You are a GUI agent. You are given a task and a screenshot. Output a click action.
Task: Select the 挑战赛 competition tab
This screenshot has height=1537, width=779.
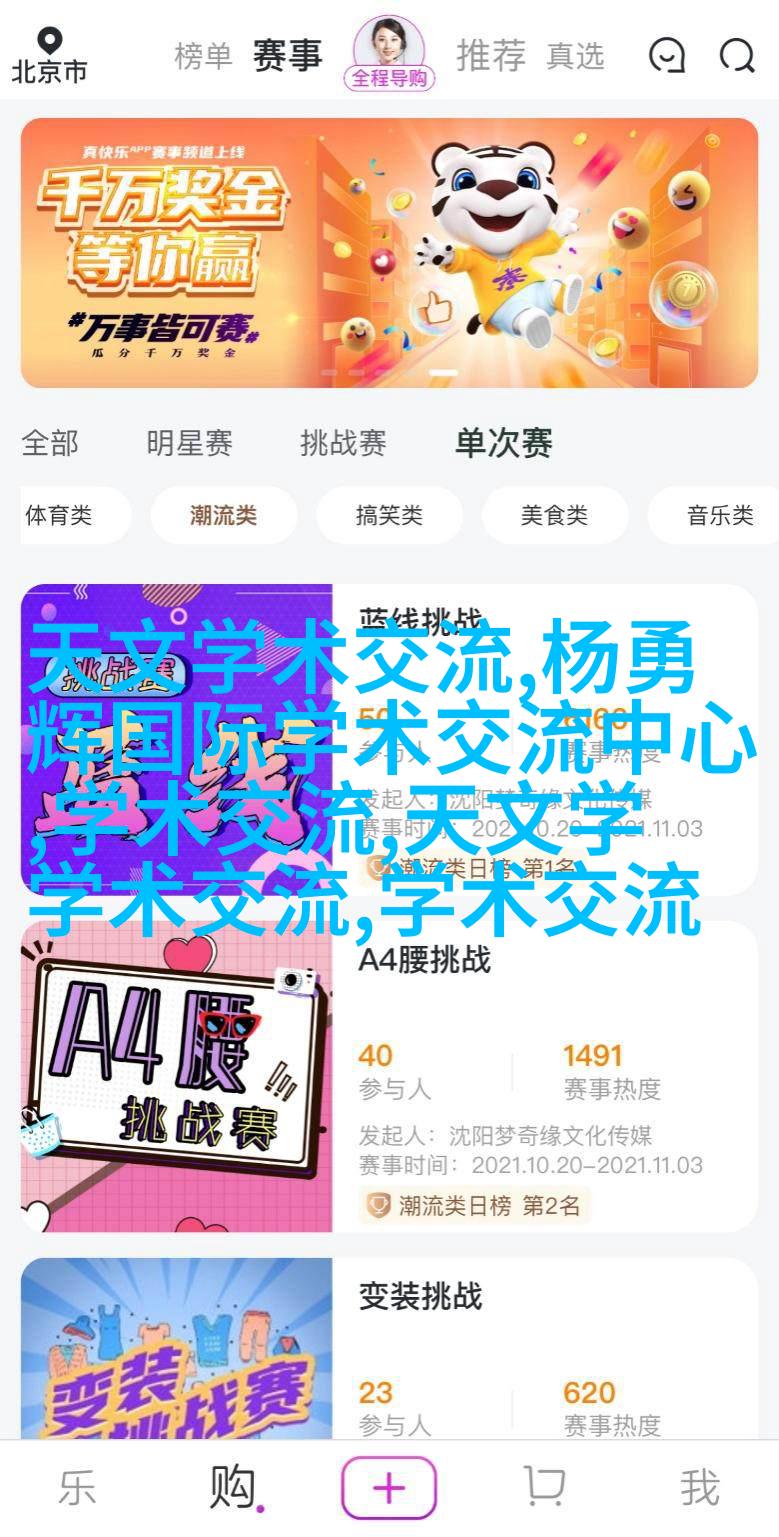pyautogui.click(x=343, y=443)
